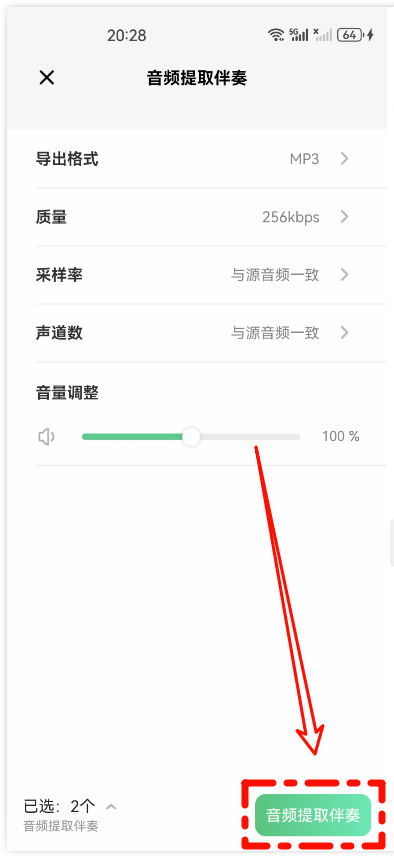The image size is (394, 858).
Task: Expand the 已选 2个 selected list
Action: click(71, 807)
